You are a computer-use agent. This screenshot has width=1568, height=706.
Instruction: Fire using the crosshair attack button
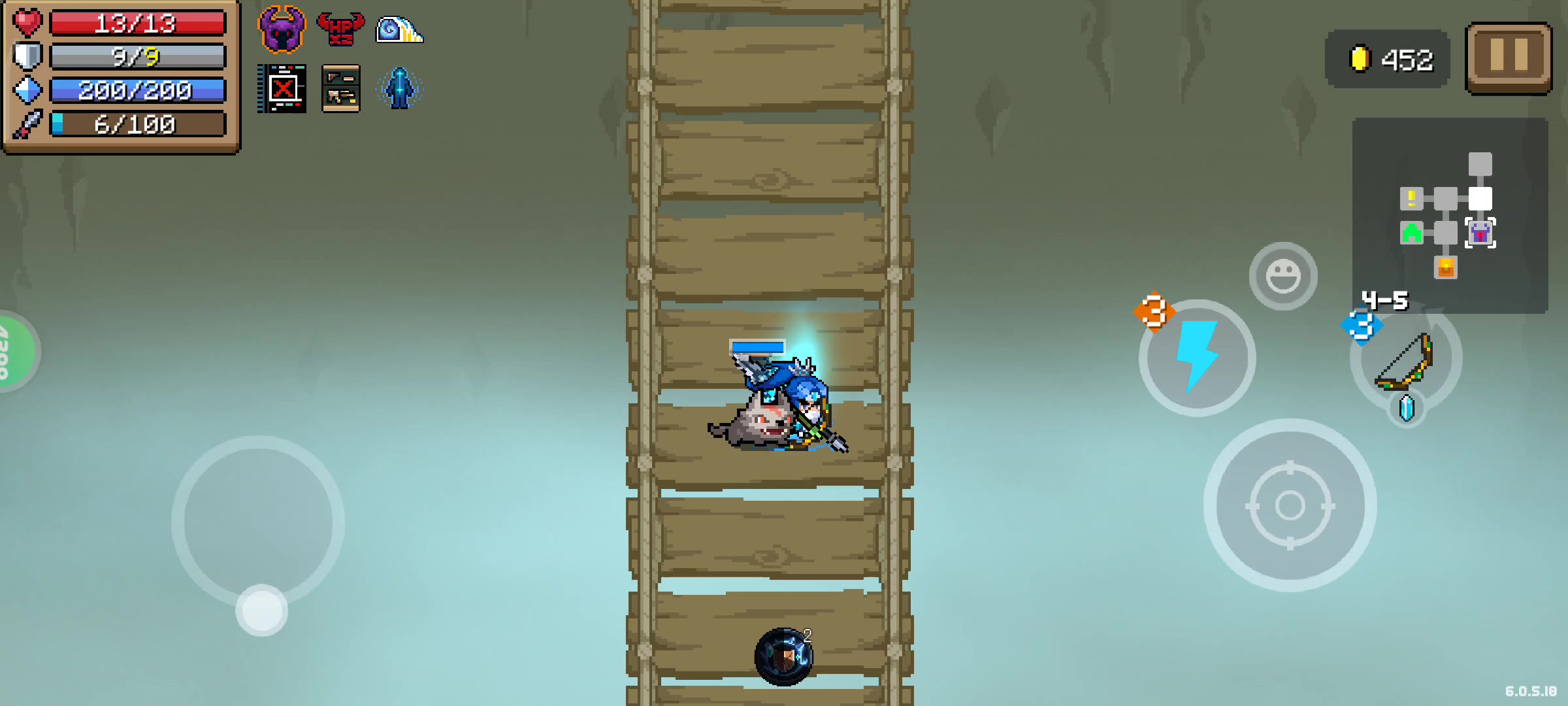click(1290, 505)
